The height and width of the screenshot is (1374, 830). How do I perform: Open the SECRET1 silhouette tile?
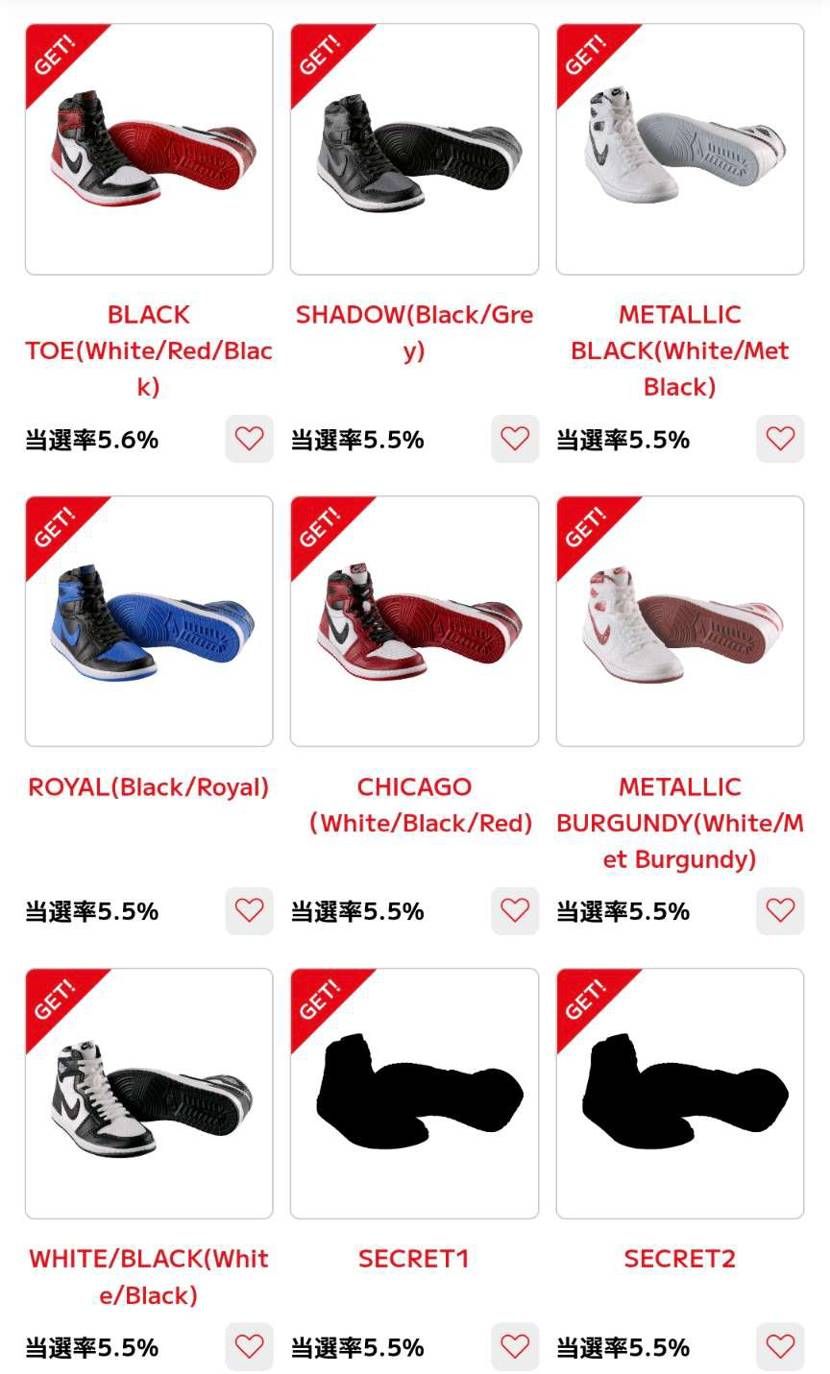[414, 1093]
